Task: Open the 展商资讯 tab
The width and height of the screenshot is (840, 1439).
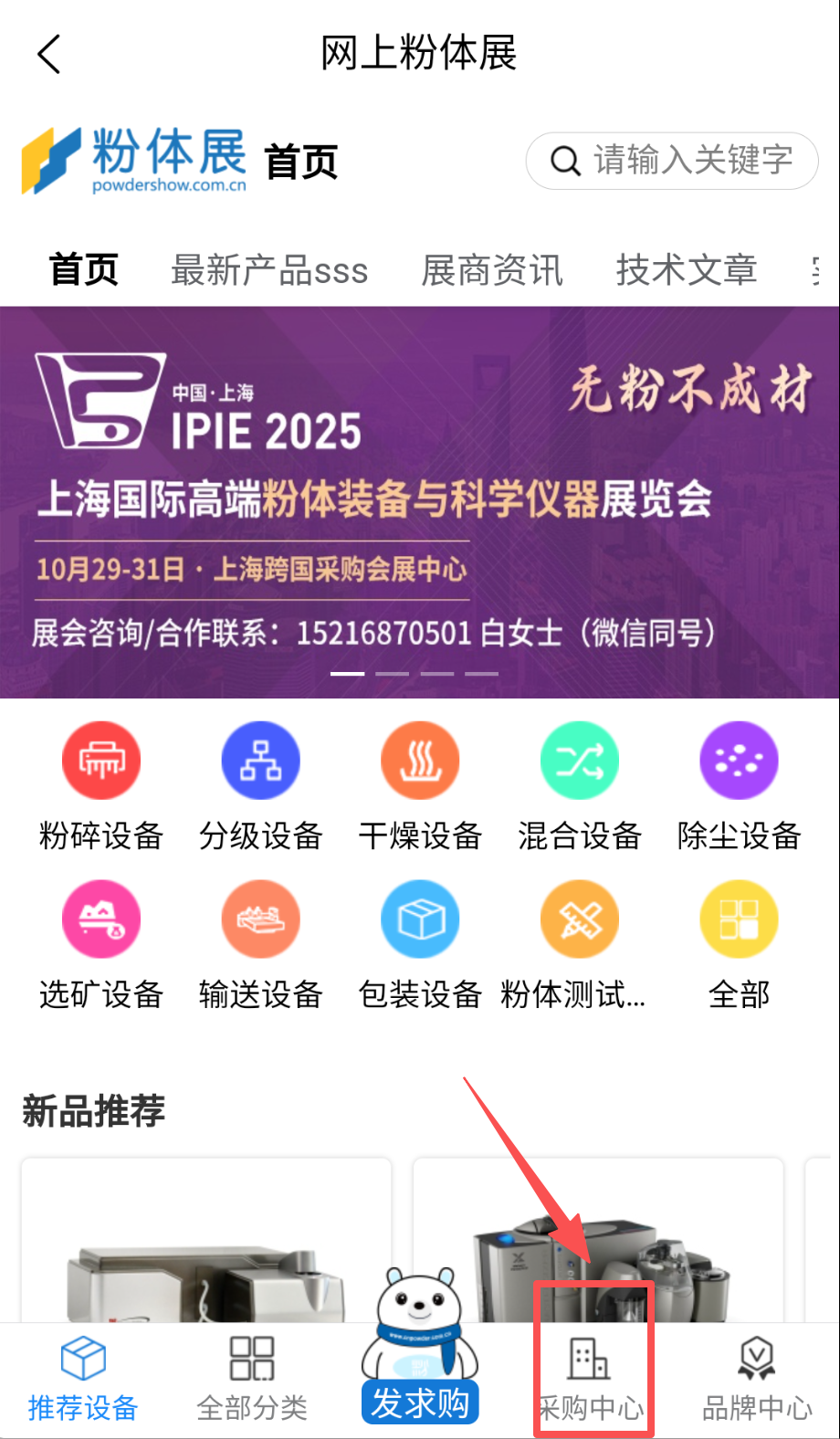Action: tap(492, 270)
